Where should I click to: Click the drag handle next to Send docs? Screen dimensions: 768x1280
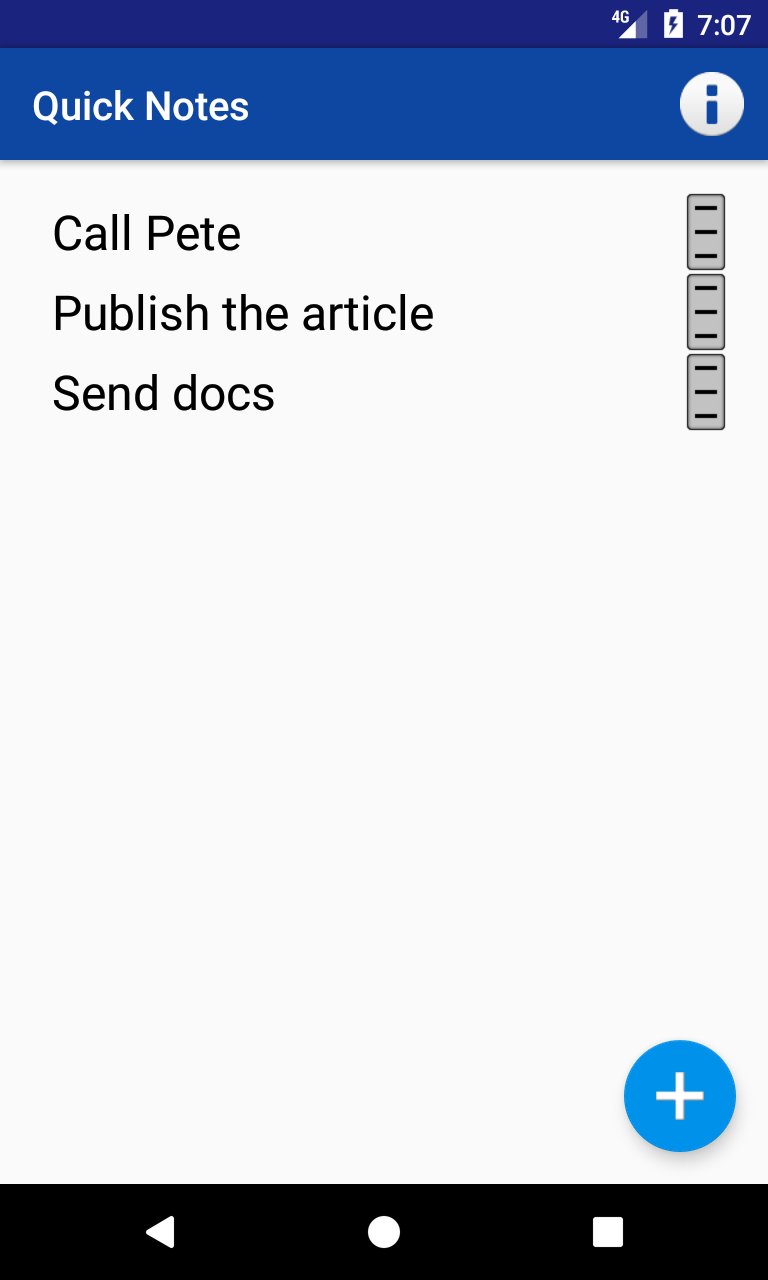coord(704,392)
